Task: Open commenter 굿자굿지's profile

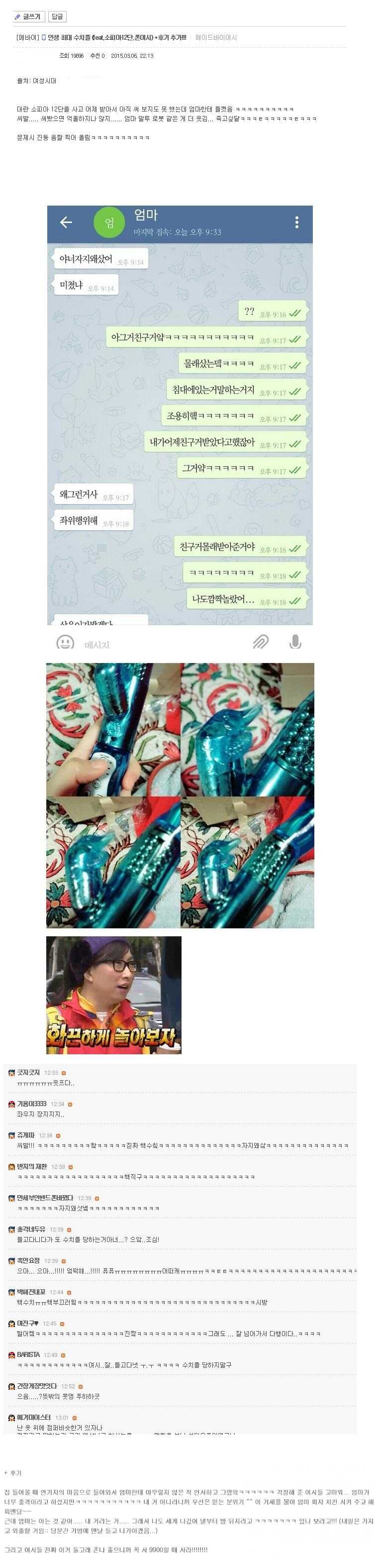Action: point(28,1073)
